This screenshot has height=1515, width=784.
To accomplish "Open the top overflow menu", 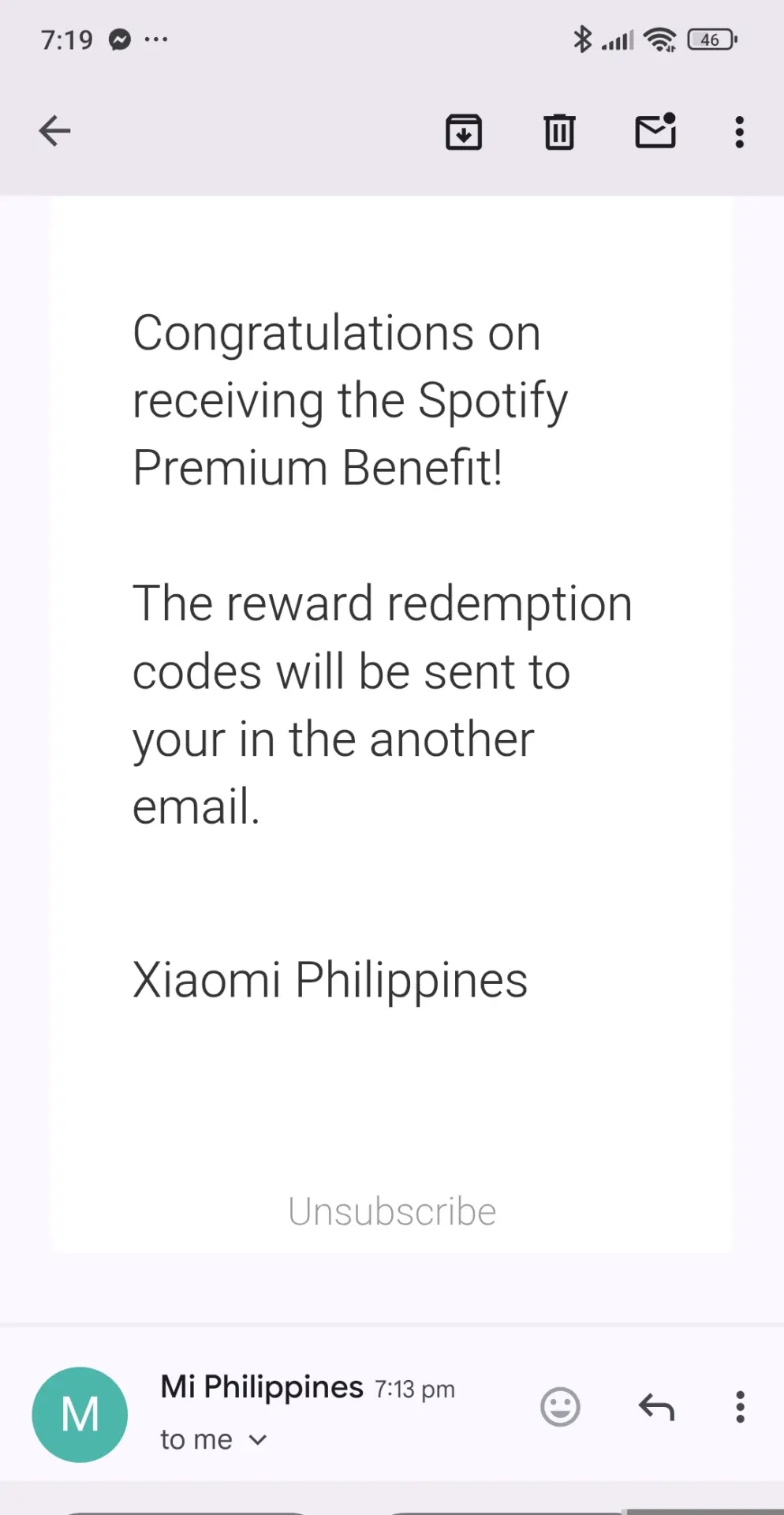I will click(739, 132).
